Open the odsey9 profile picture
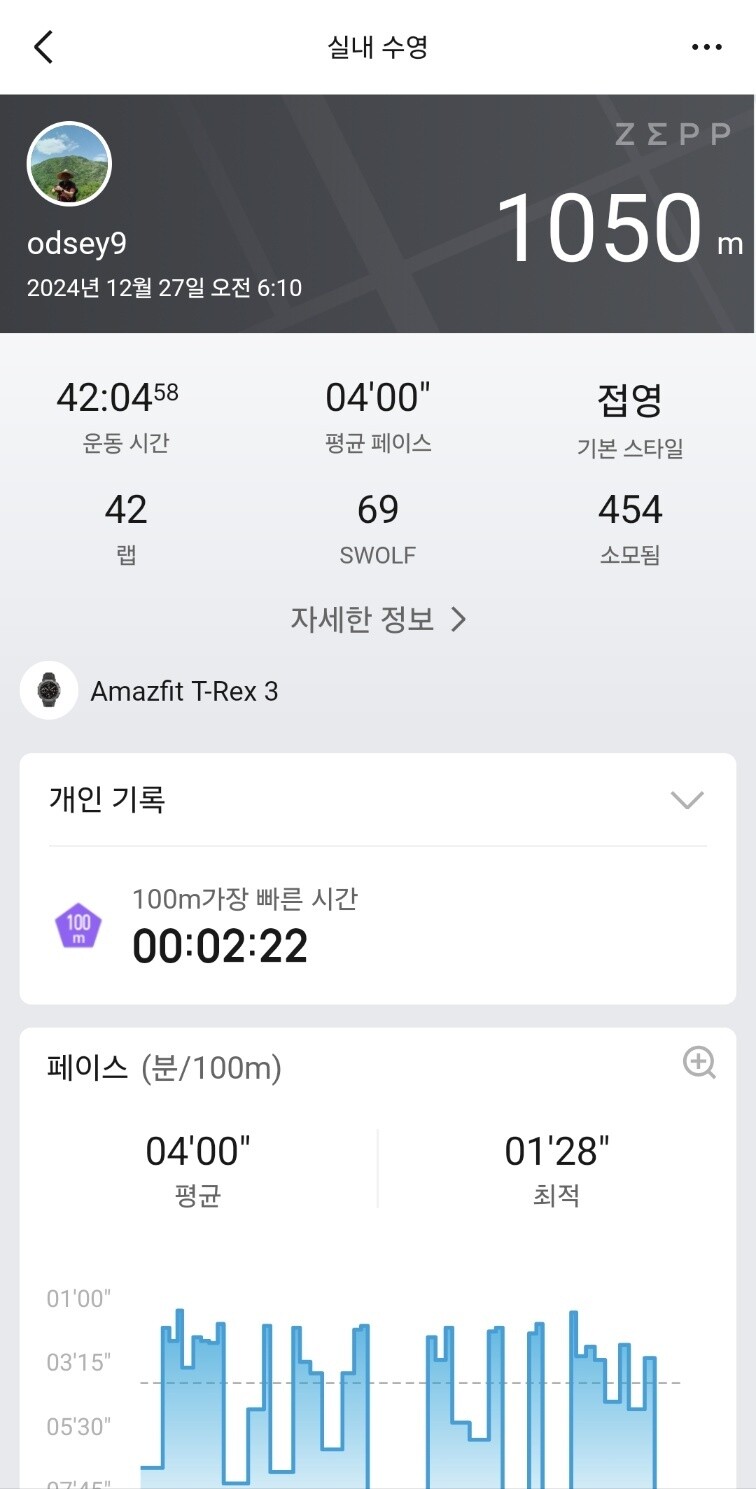 coord(69,164)
